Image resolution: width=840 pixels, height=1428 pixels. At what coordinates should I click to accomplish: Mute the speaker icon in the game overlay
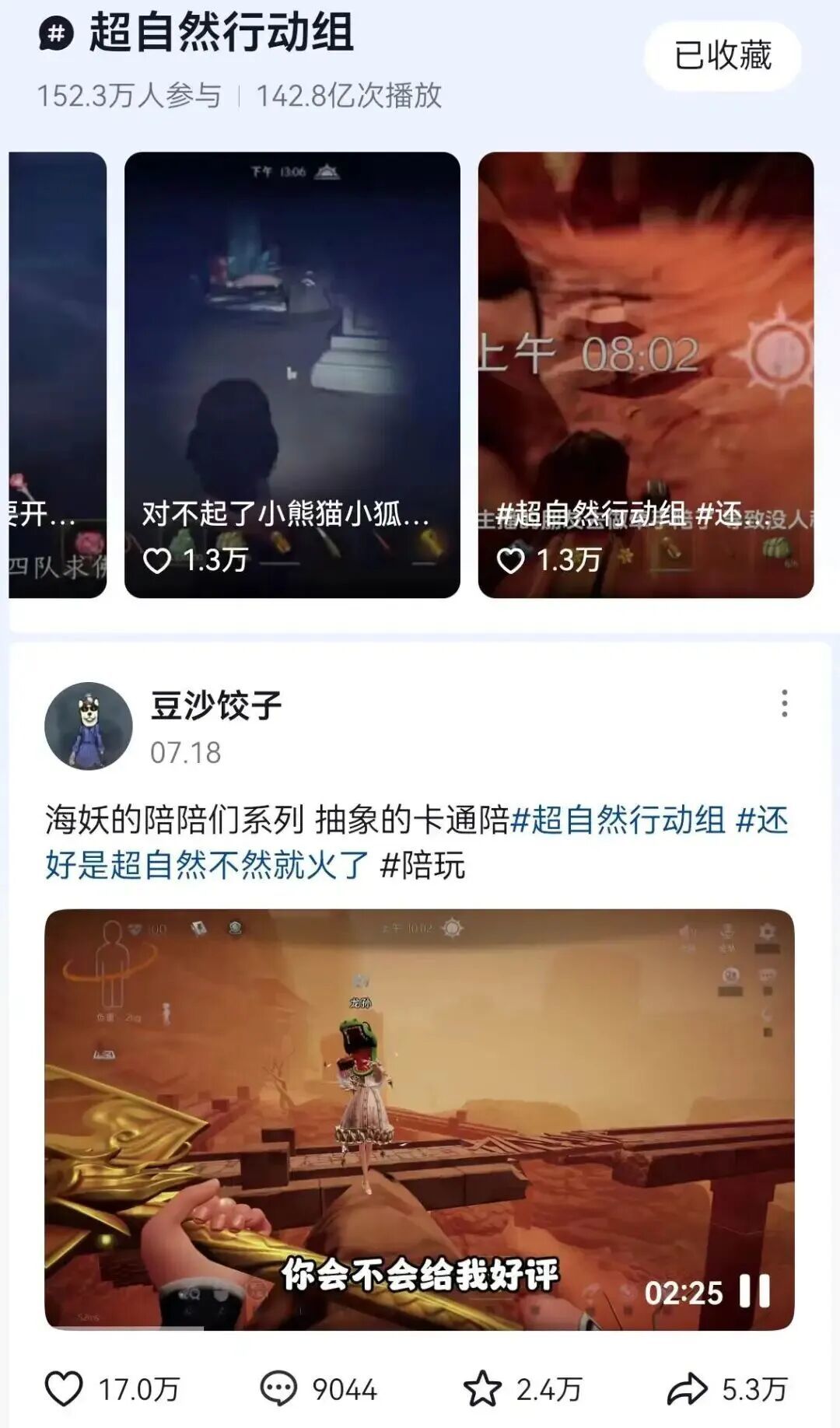coord(688,932)
